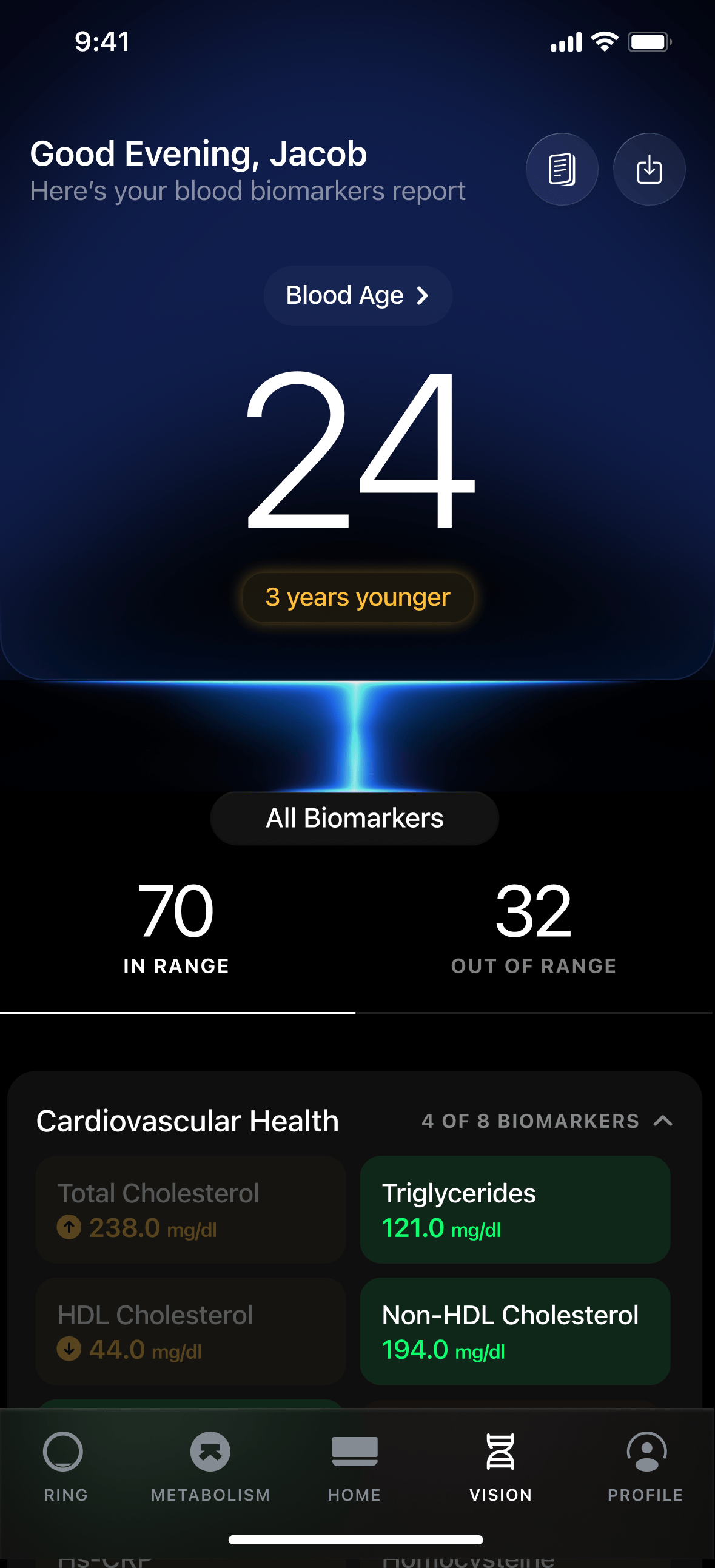Switch to the Ring tab
The width and height of the screenshot is (715, 1568).
[x=65, y=1467]
